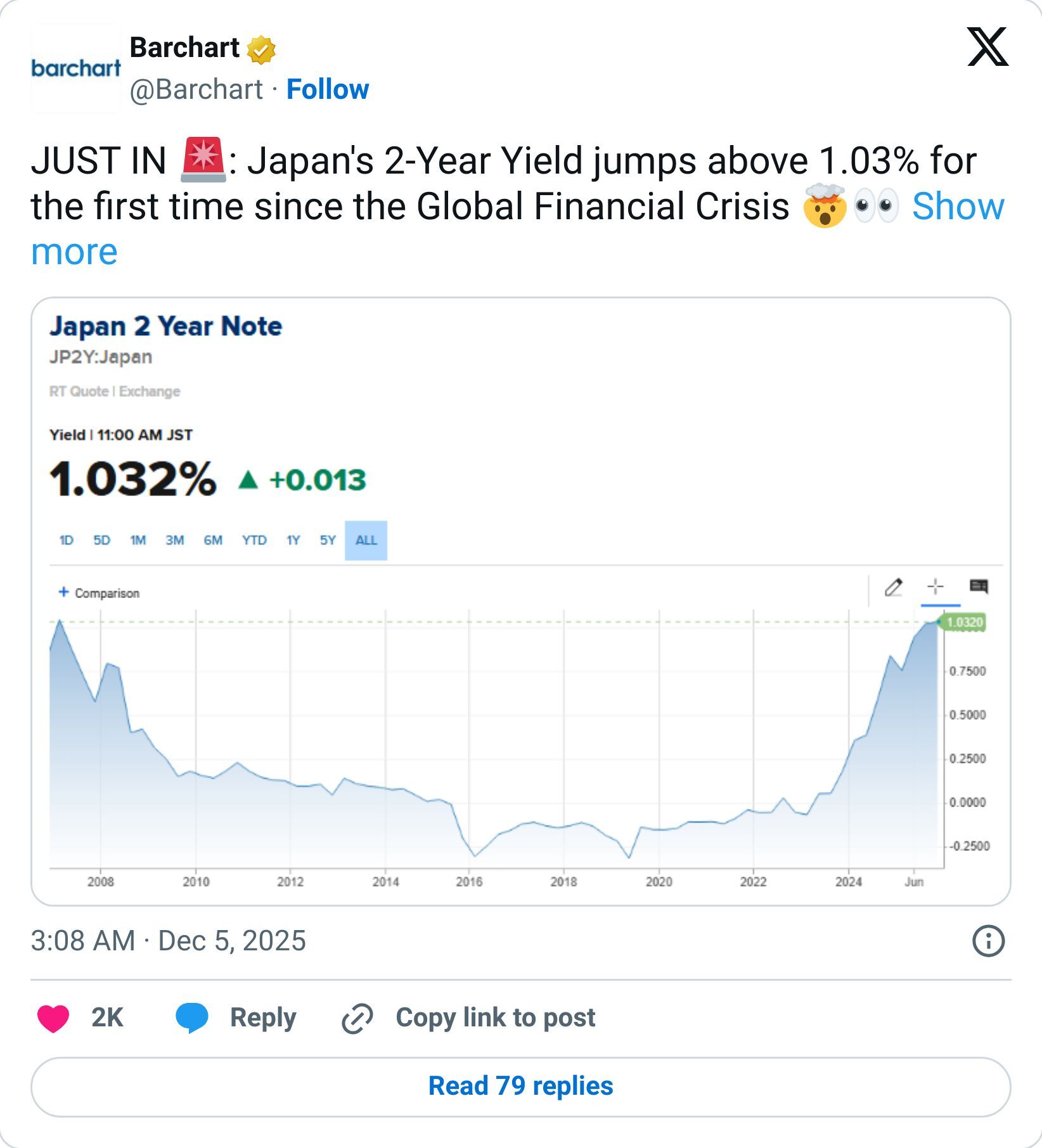Select the ALL timeframe
The image size is (1042, 1148).
[366, 540]
